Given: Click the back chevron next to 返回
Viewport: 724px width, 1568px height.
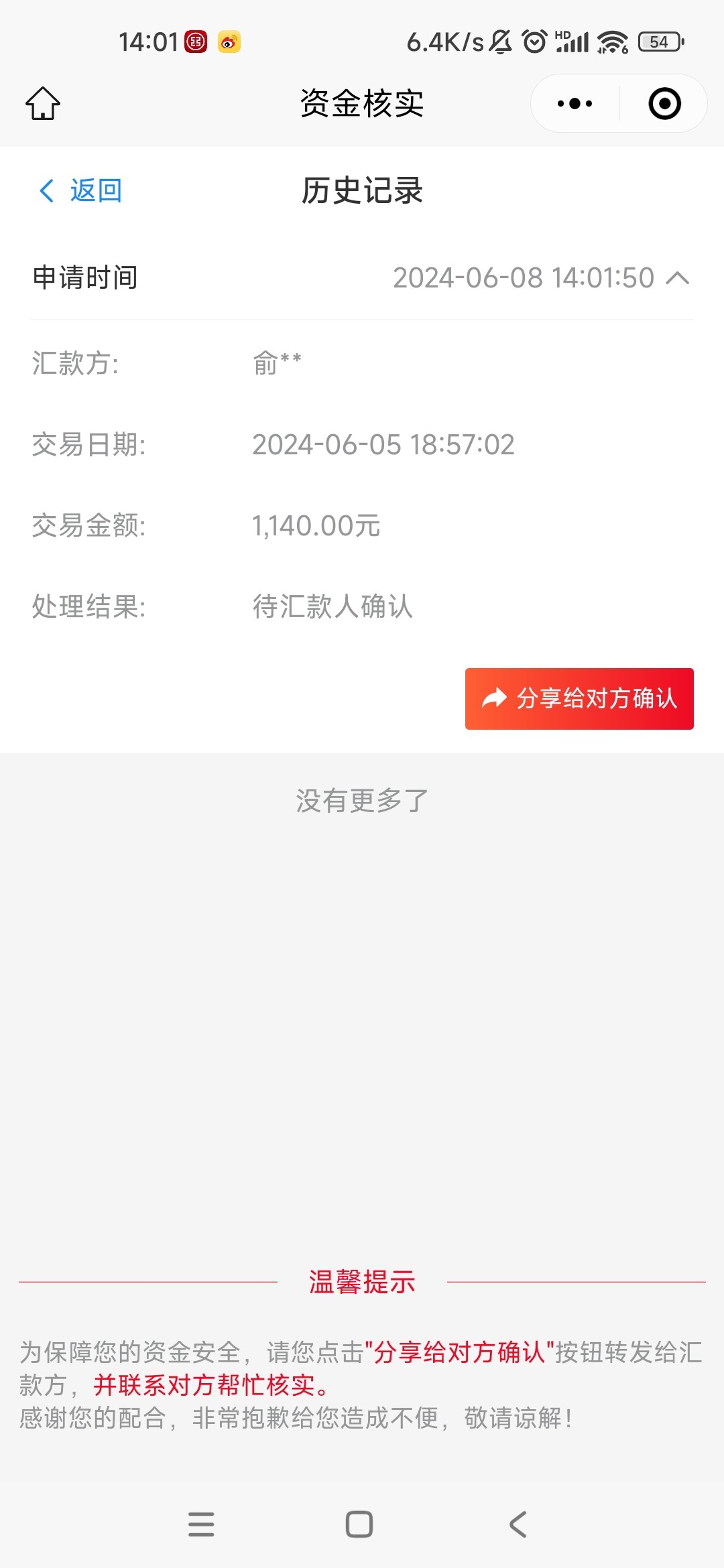Looking at the screenshot, I should tap(47, 190).
